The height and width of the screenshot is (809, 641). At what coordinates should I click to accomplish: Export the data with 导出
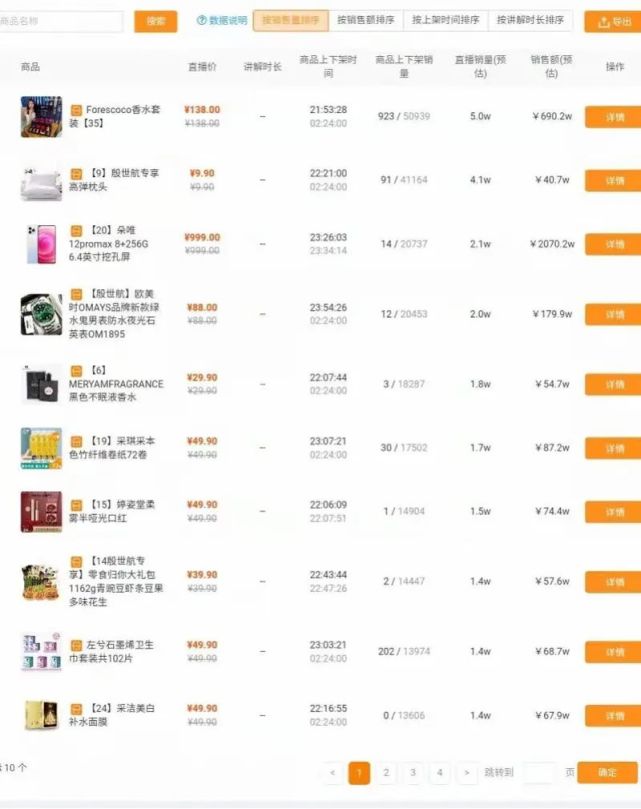pos(612,22)
